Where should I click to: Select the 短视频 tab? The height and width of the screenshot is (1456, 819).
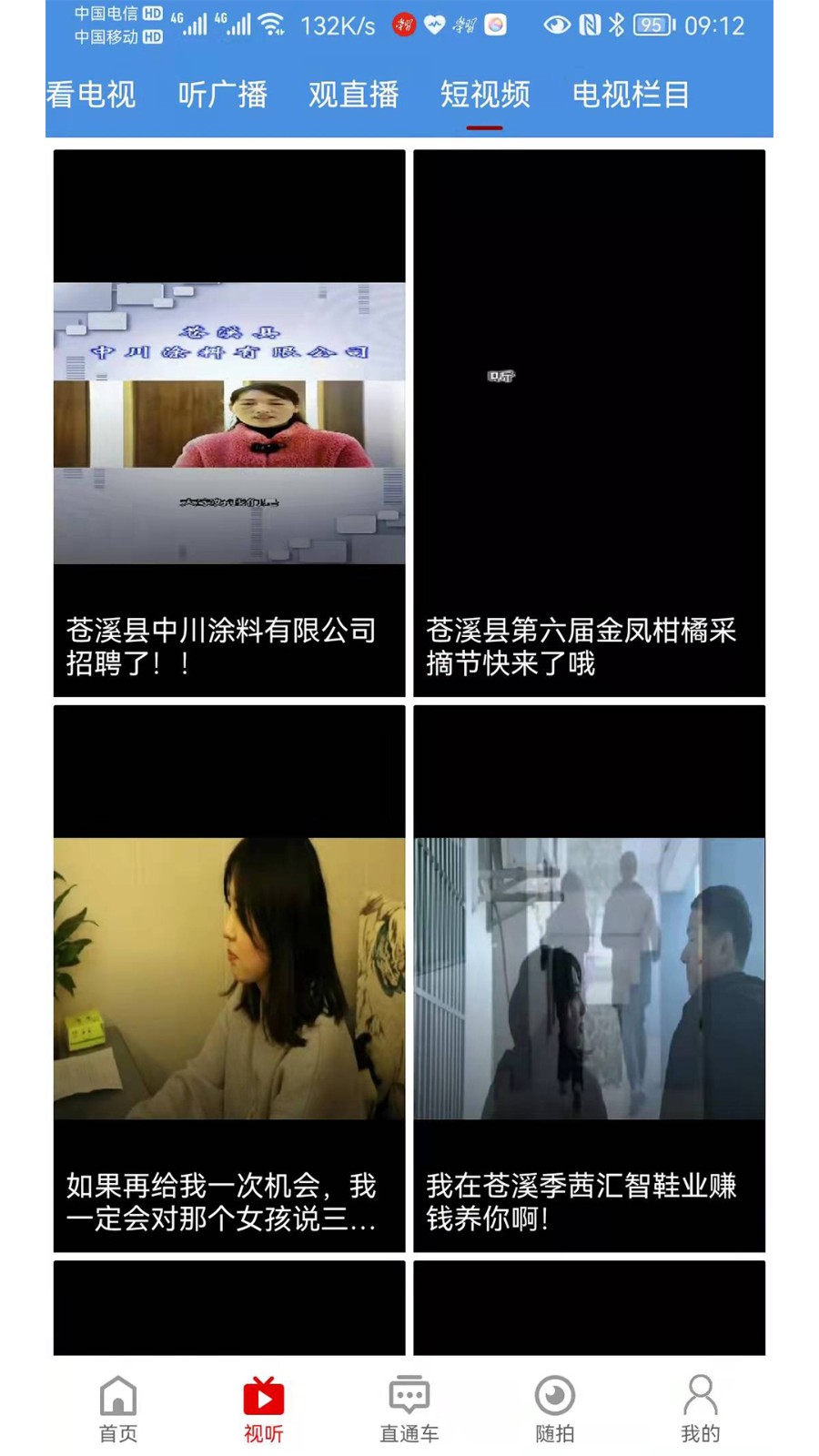point(484,95)
